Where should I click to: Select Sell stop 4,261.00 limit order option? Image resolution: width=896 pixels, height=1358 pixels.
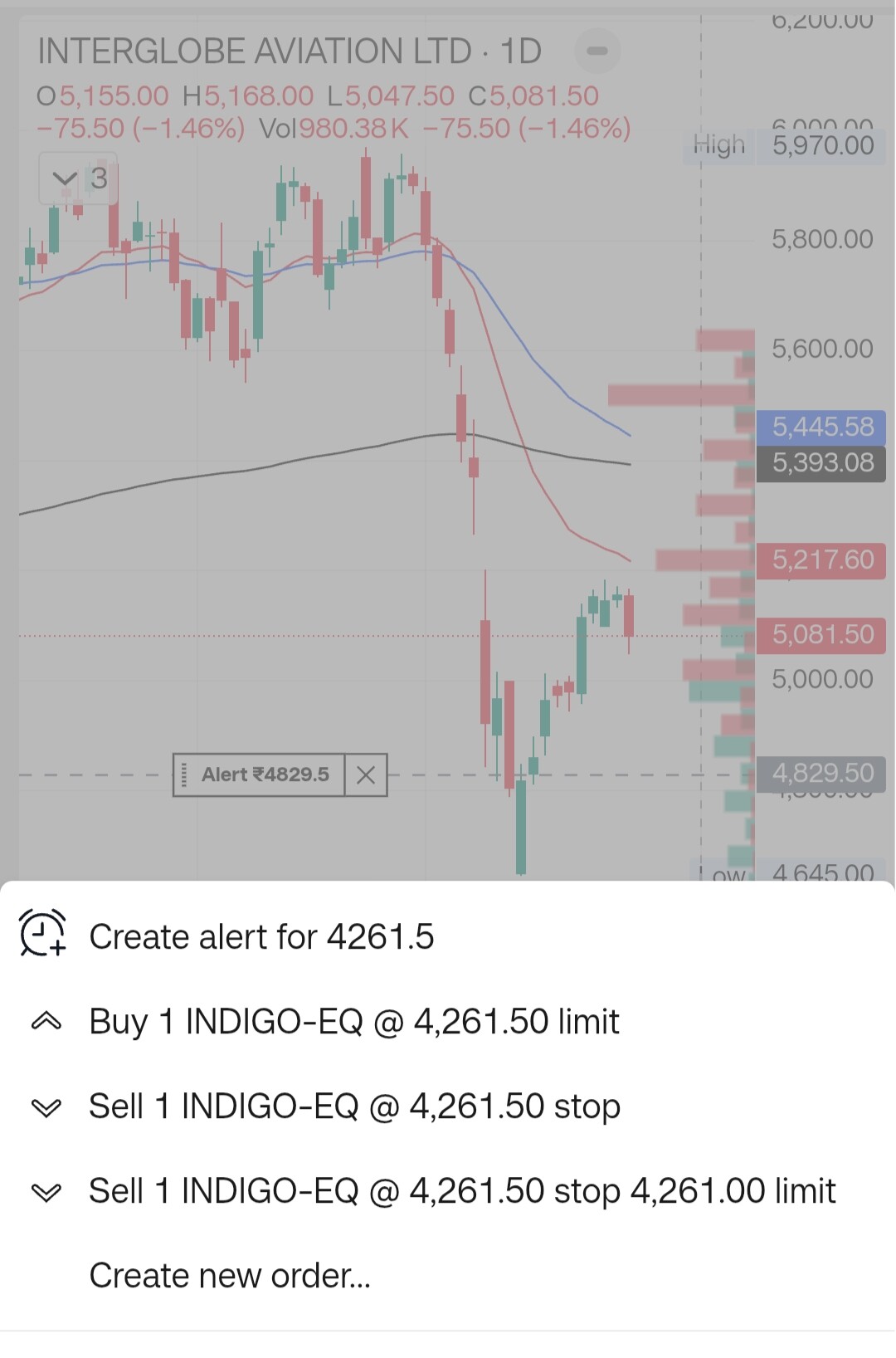[461, 1190]
